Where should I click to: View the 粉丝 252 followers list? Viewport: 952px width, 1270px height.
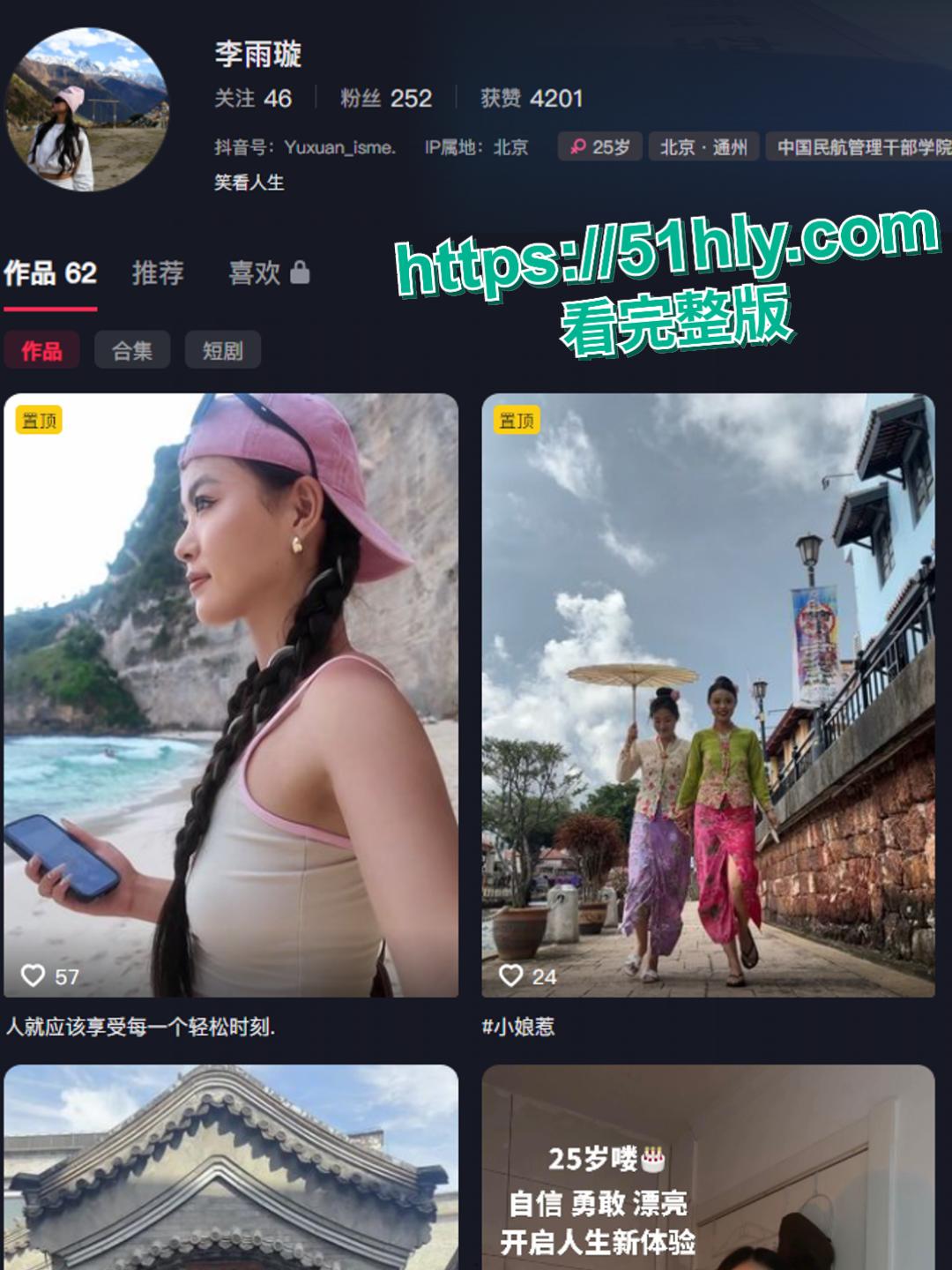point(386,98)
